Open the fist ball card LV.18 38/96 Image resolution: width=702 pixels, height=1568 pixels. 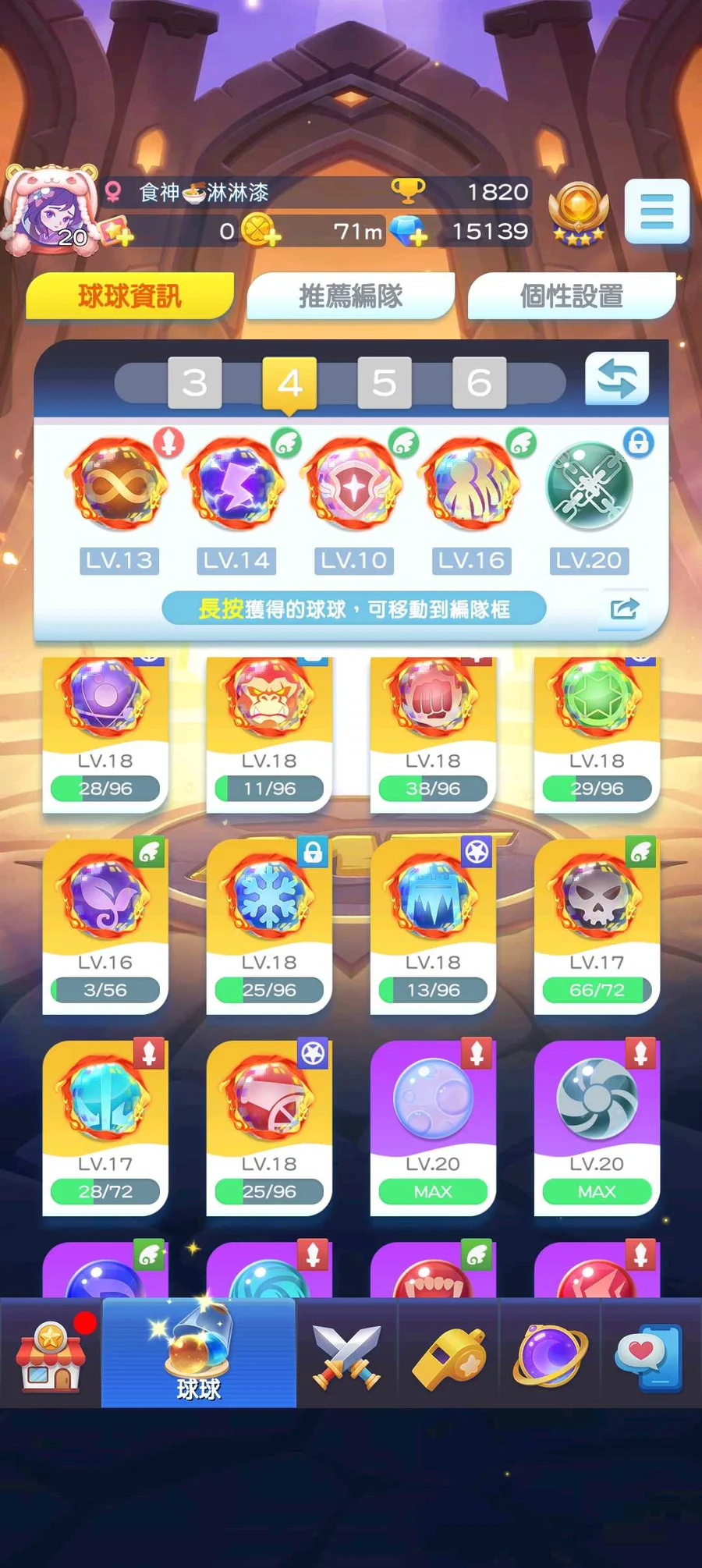pos(433,733)
